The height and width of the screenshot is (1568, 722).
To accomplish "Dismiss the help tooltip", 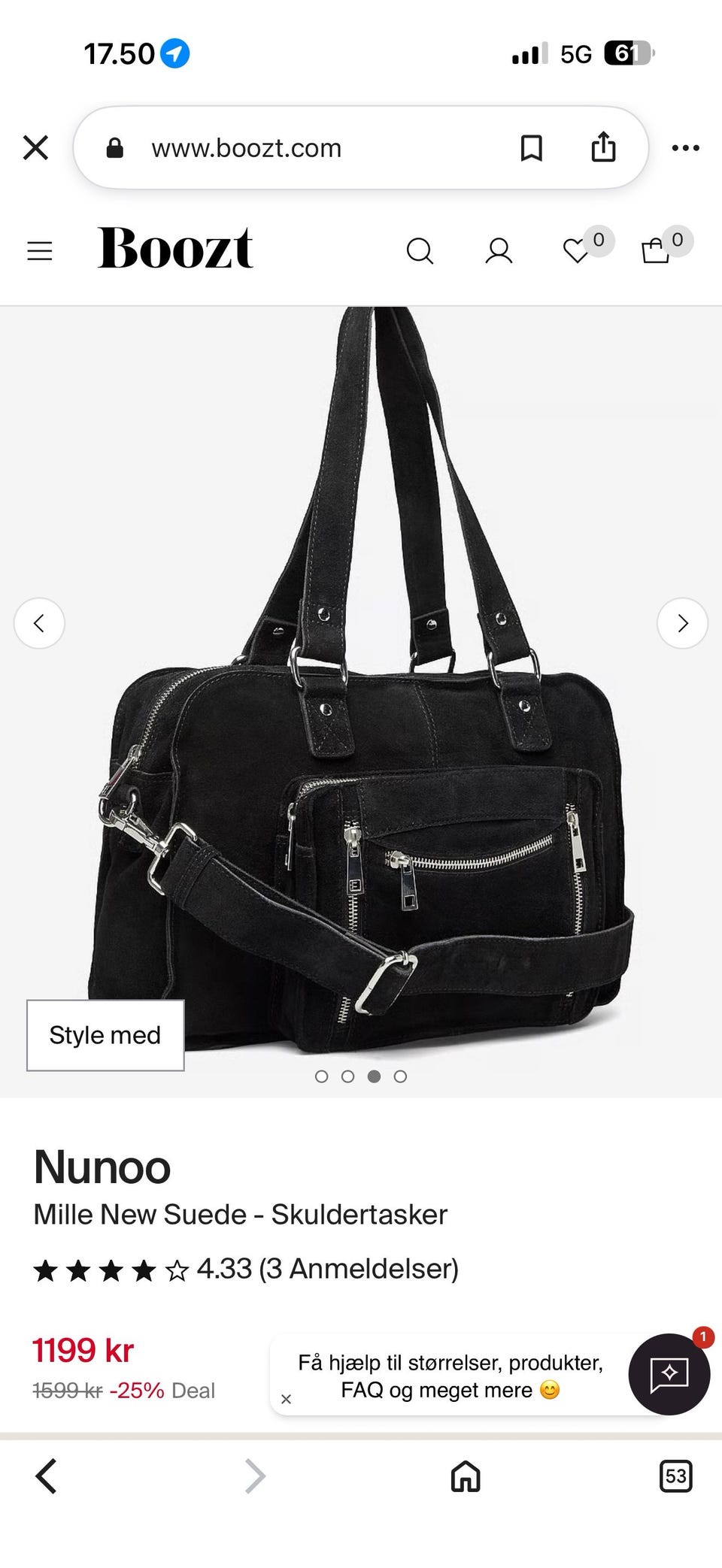I will (286, 1399).
